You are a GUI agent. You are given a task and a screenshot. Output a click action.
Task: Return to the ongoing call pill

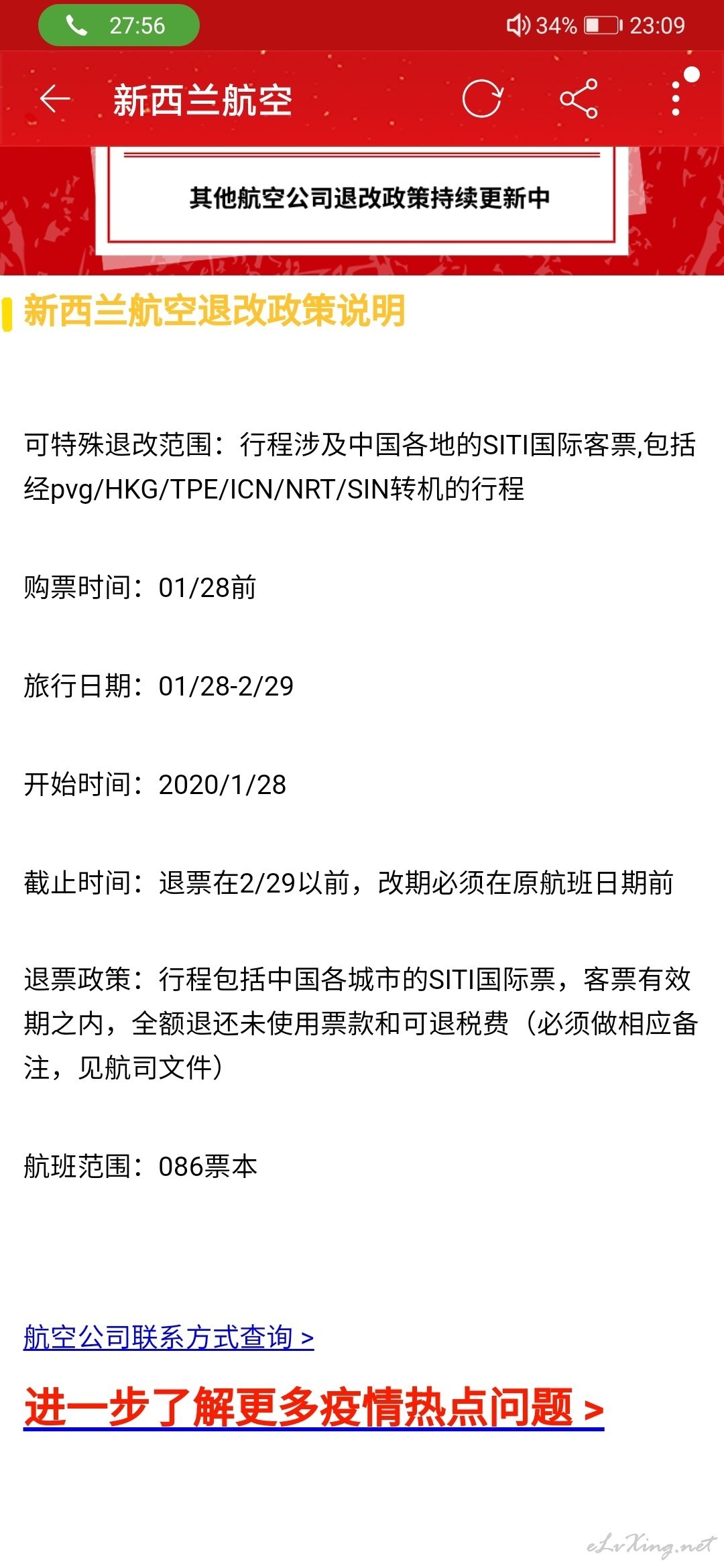point(119,25)
